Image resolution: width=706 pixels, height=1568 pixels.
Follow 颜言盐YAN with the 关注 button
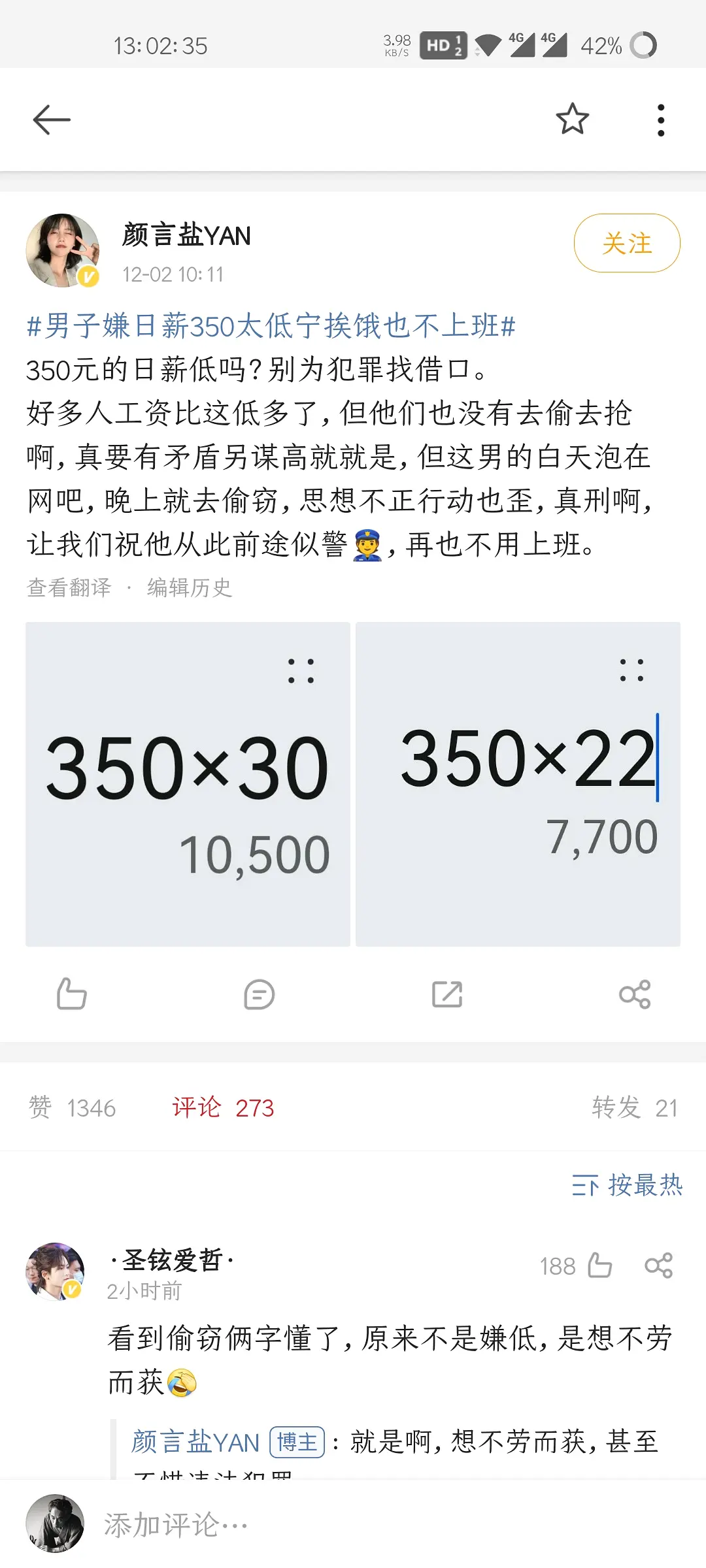626,243
